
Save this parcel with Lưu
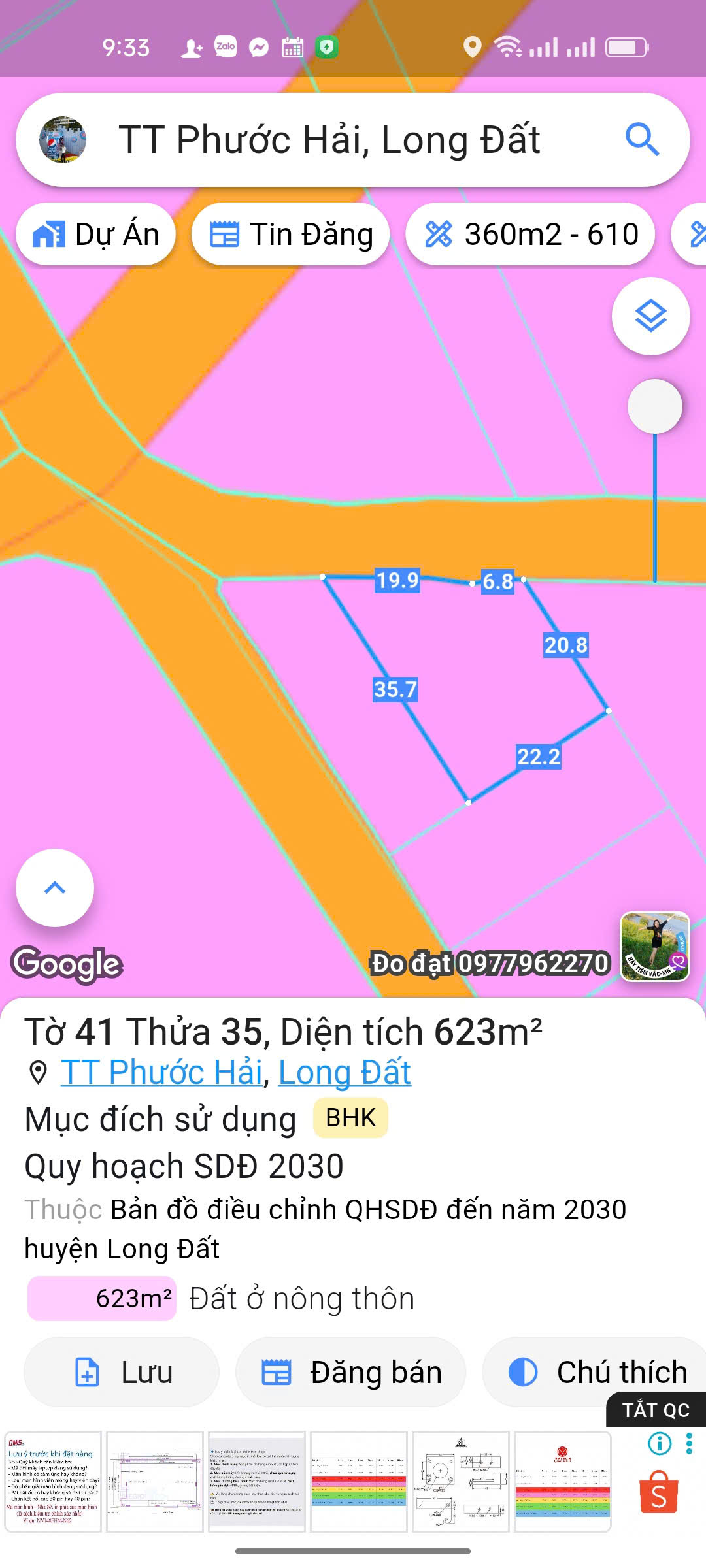(x=122, y=1372)
